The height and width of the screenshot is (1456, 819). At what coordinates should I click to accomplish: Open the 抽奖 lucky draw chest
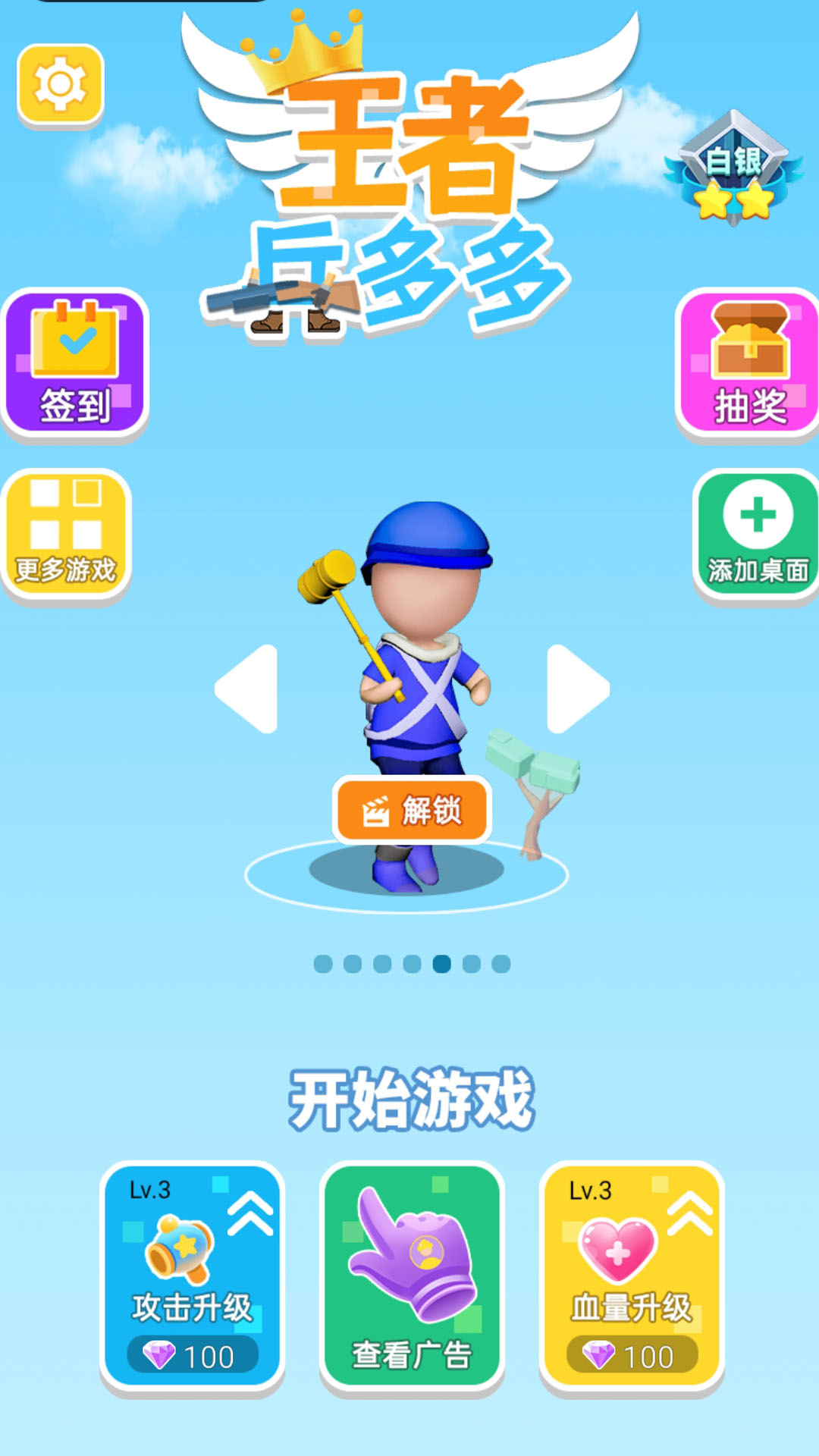pos(749,362)
